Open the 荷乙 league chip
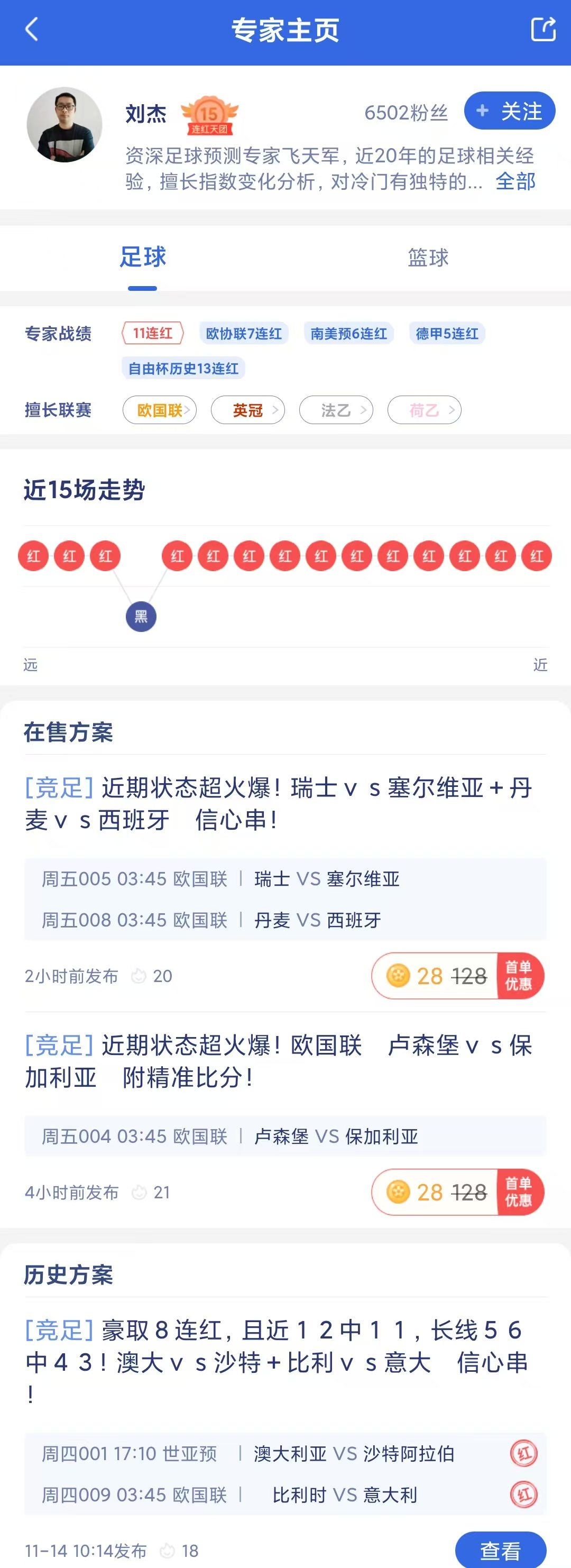 point(425,410)
